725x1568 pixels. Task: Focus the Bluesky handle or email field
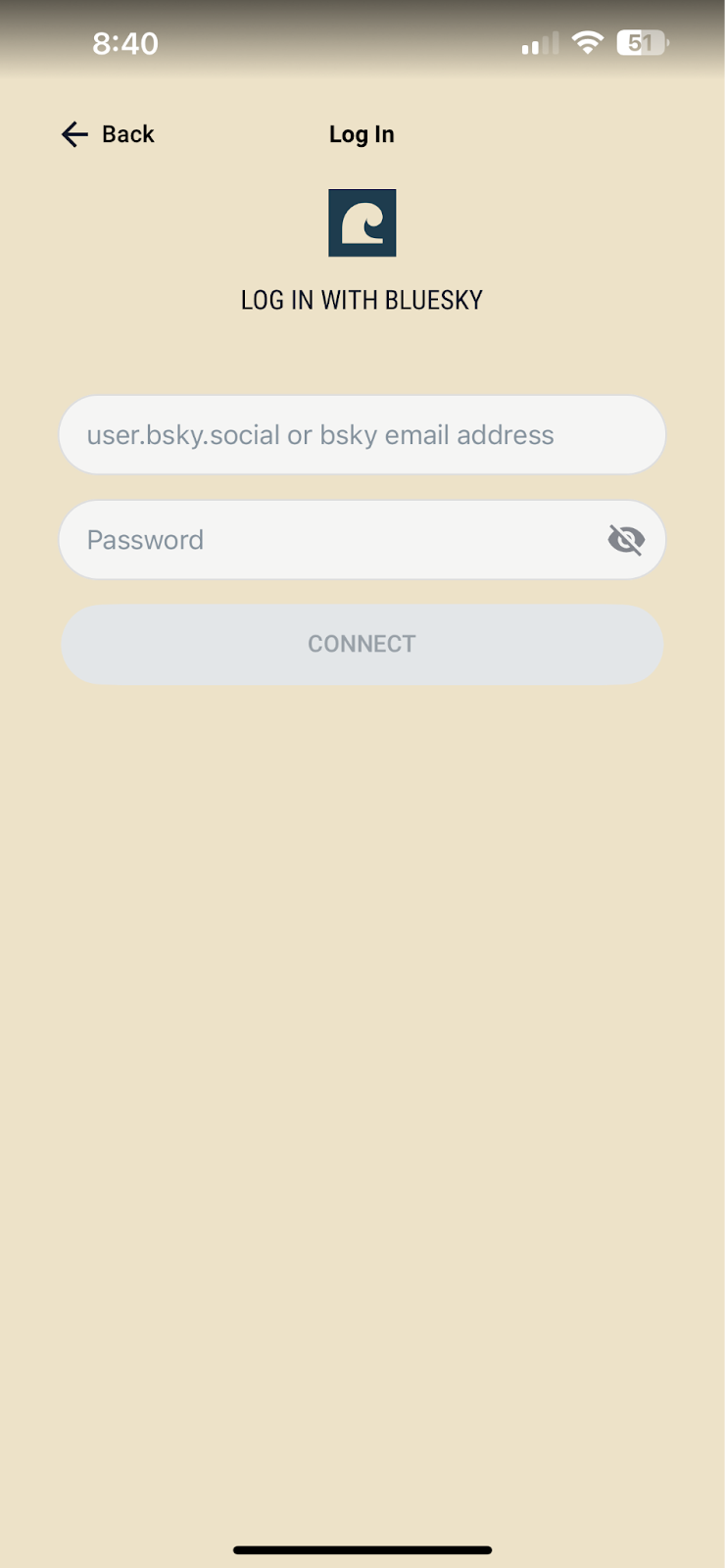(362, 435)
